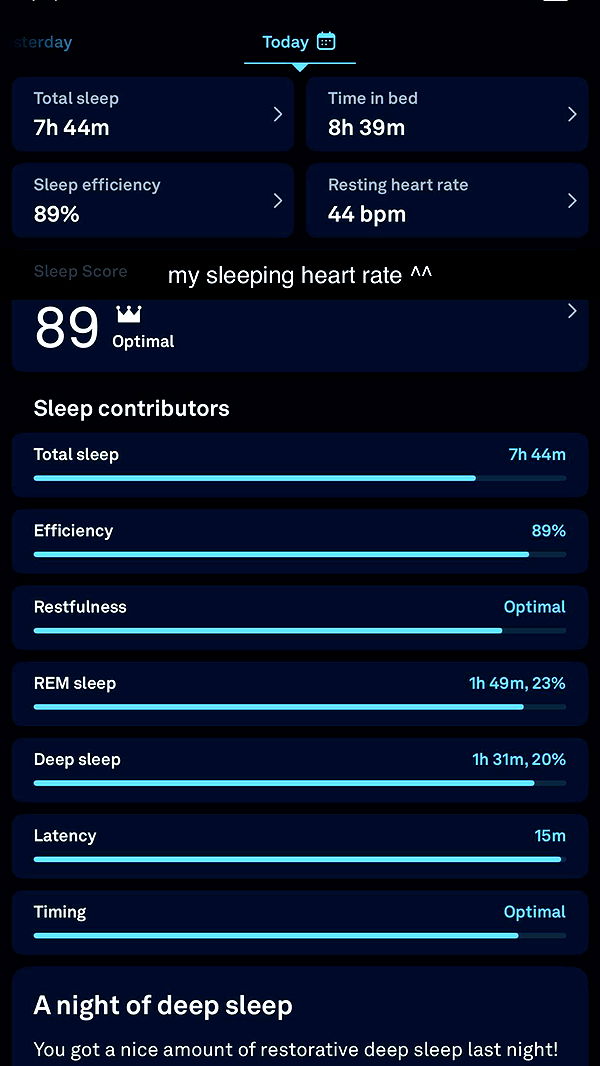Switch to the Yesterday tab
This screenshot has width=600, height=1066.
pos(42,42)
